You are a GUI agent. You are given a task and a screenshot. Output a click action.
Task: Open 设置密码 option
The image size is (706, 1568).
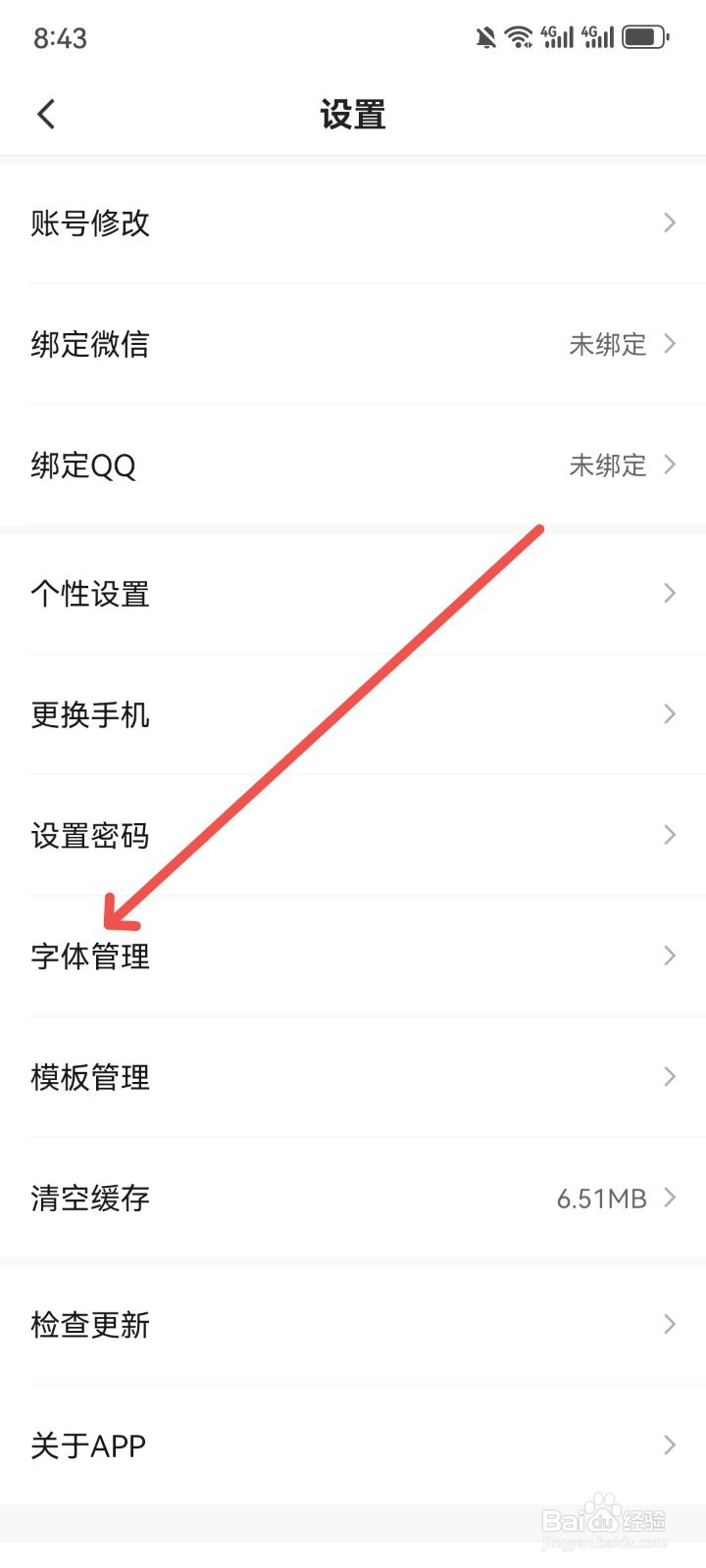pyautogui.click(x=90, y=835)
